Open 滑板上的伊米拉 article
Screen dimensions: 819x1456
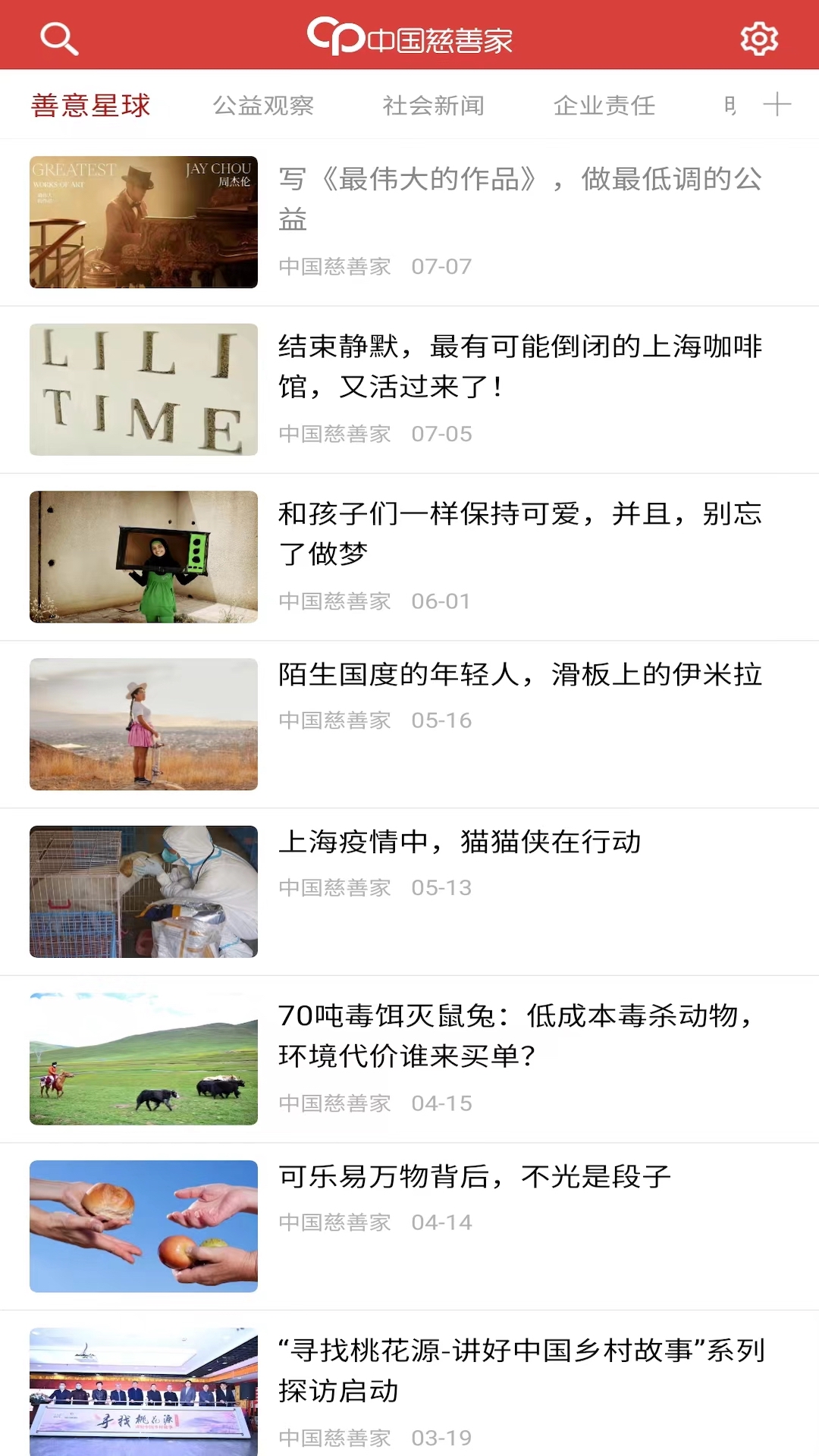pyautogui.click(x=519, y=674)
